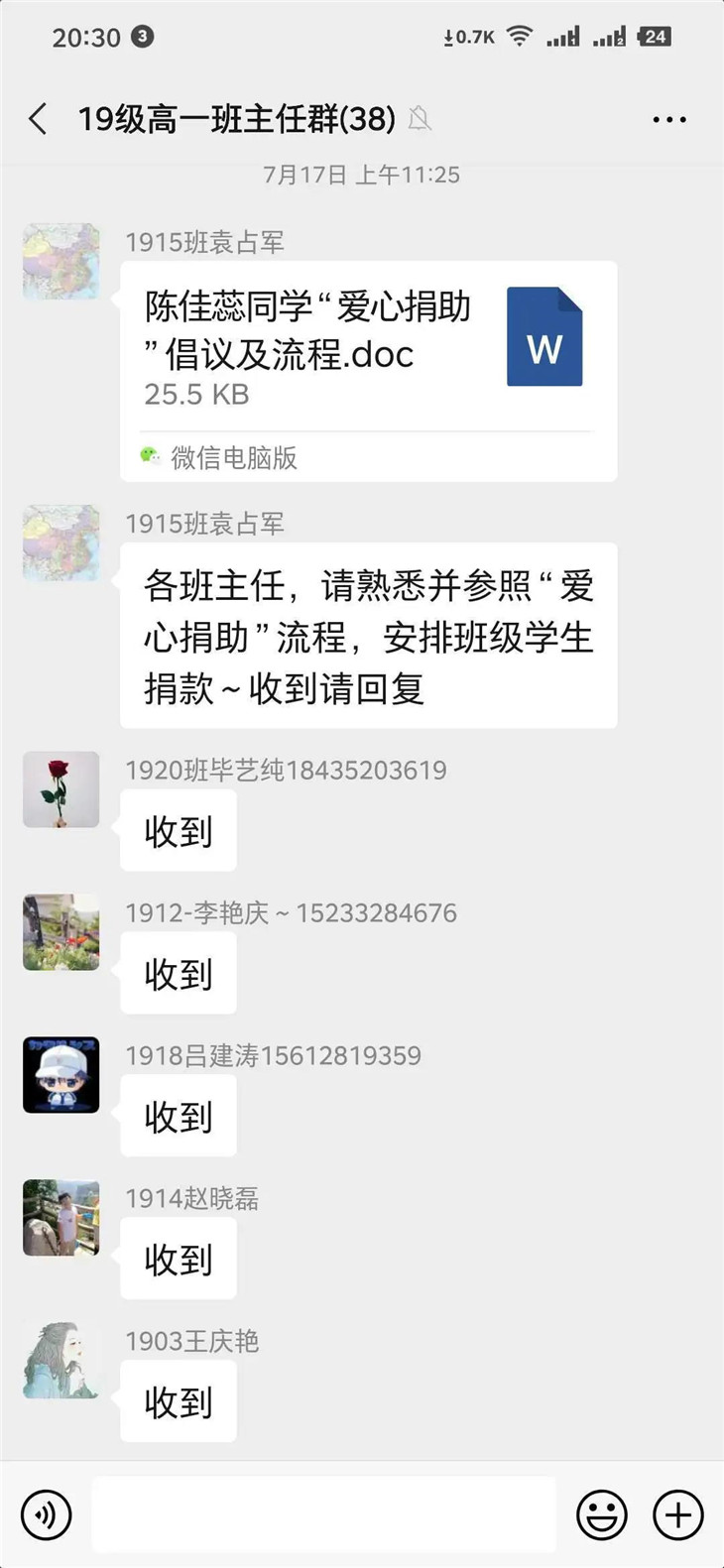Image resolution: width=724 pixels, height=1568 pixels.
Task: View avatar of 1918吕建涛
Action: point(61,1075)
